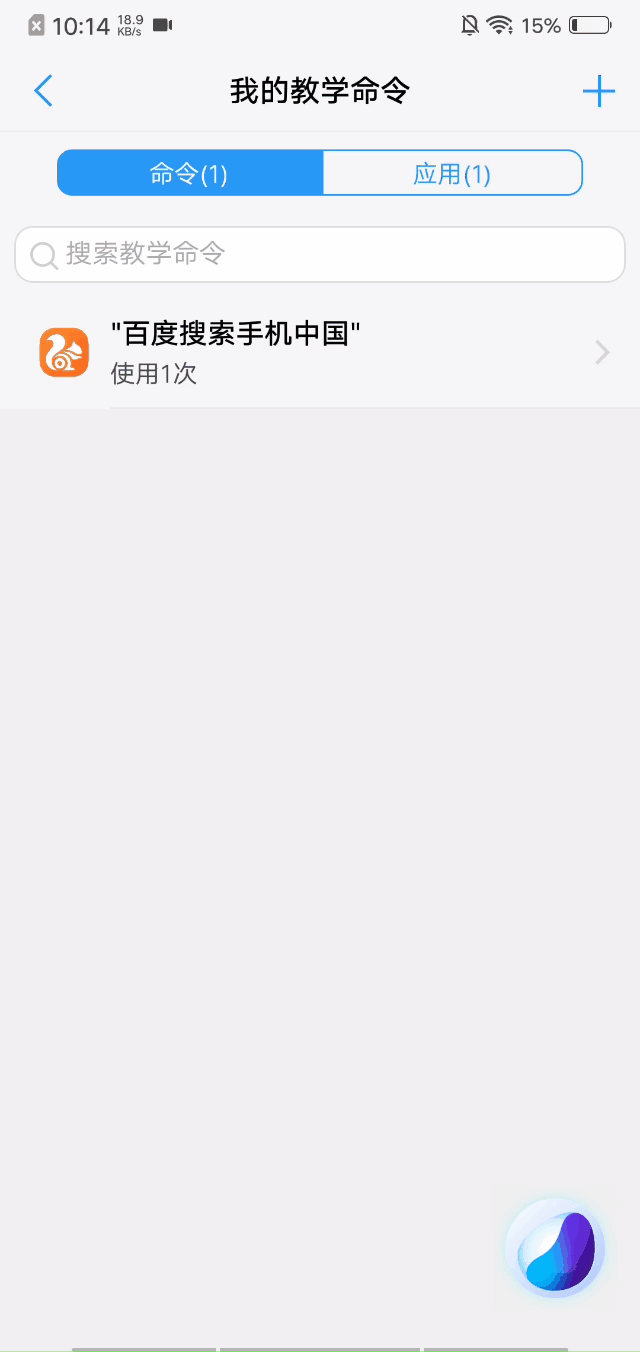
Task: Open the "百度搜索手机中国" command
Action: (320, 353)
